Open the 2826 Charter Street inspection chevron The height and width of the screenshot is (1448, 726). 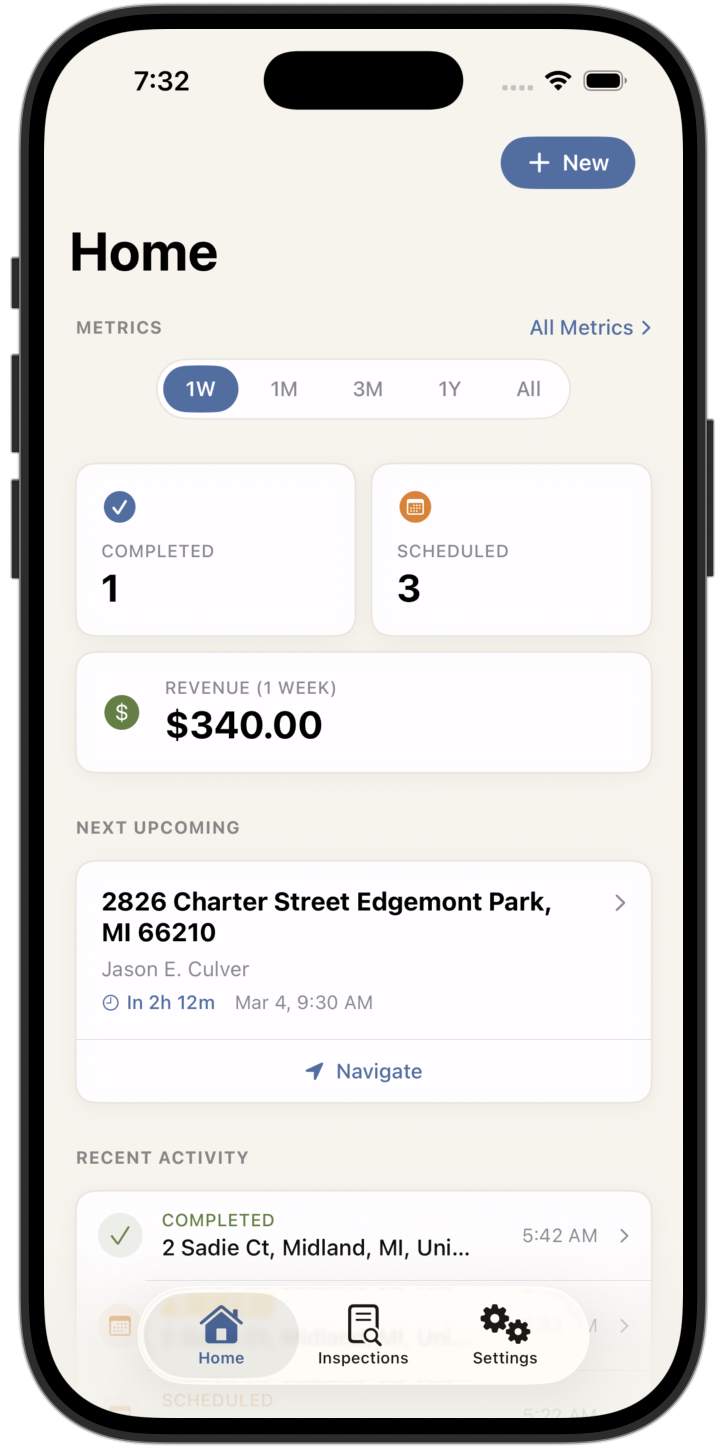pos(621,902)
